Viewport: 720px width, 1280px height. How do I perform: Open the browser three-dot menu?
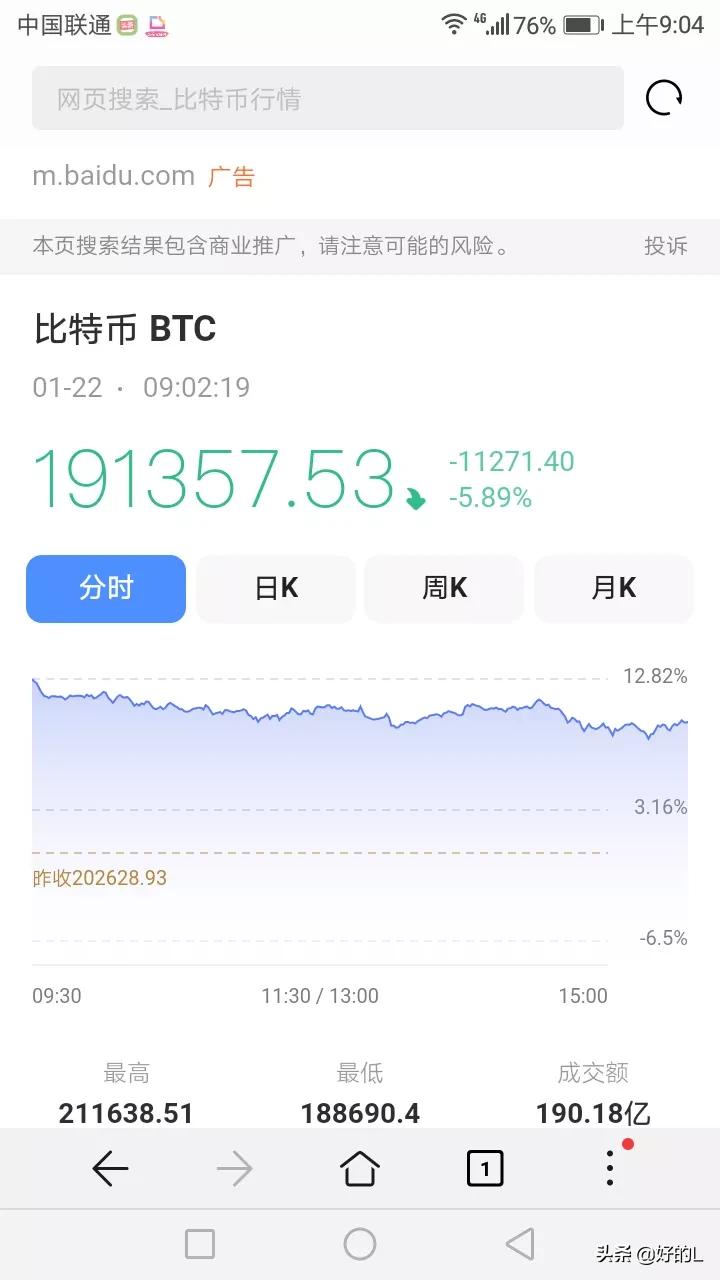point(610,1167)
